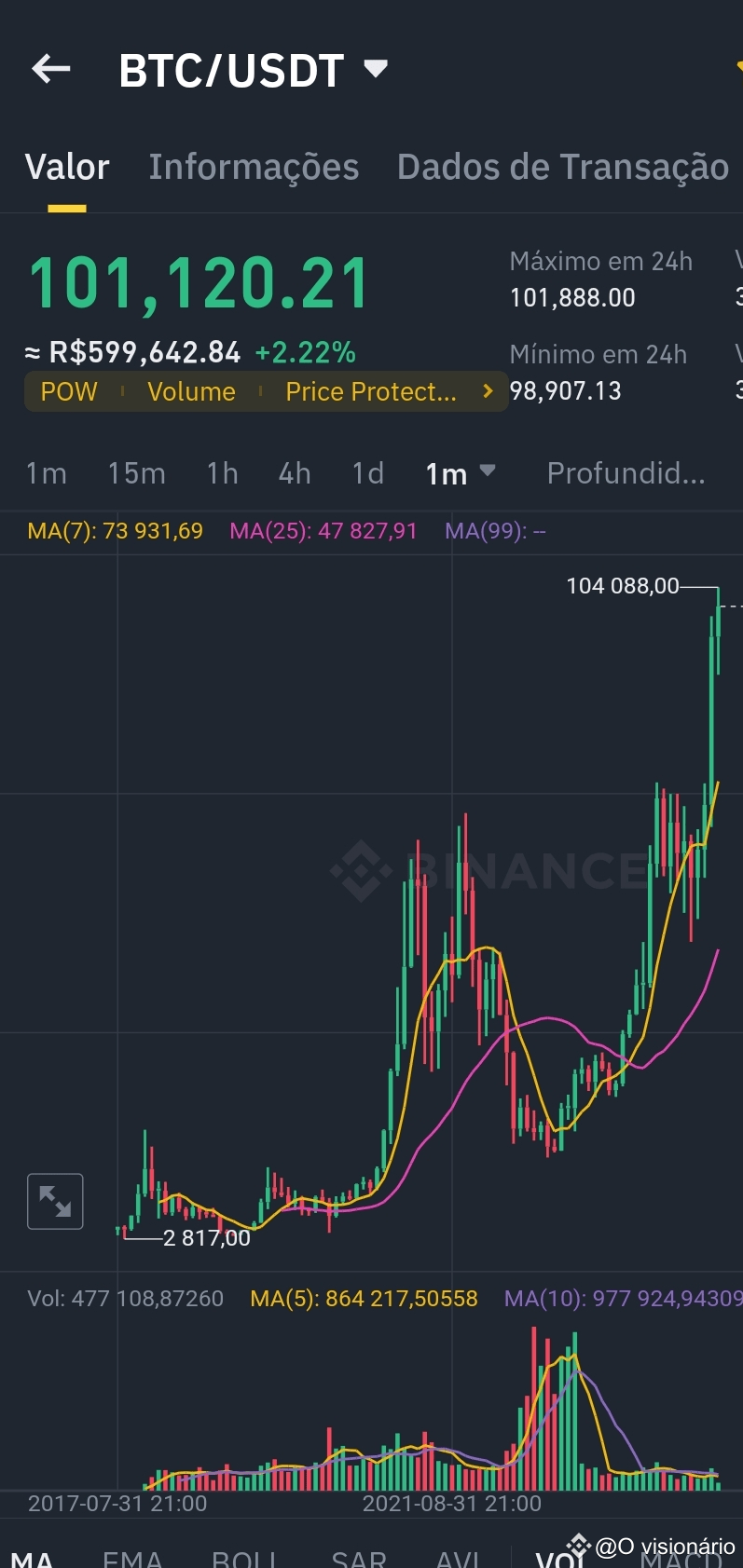743x1568 pixels.
Task: Click the fullscreen chart expand icon
Action: coord(55,1201)
